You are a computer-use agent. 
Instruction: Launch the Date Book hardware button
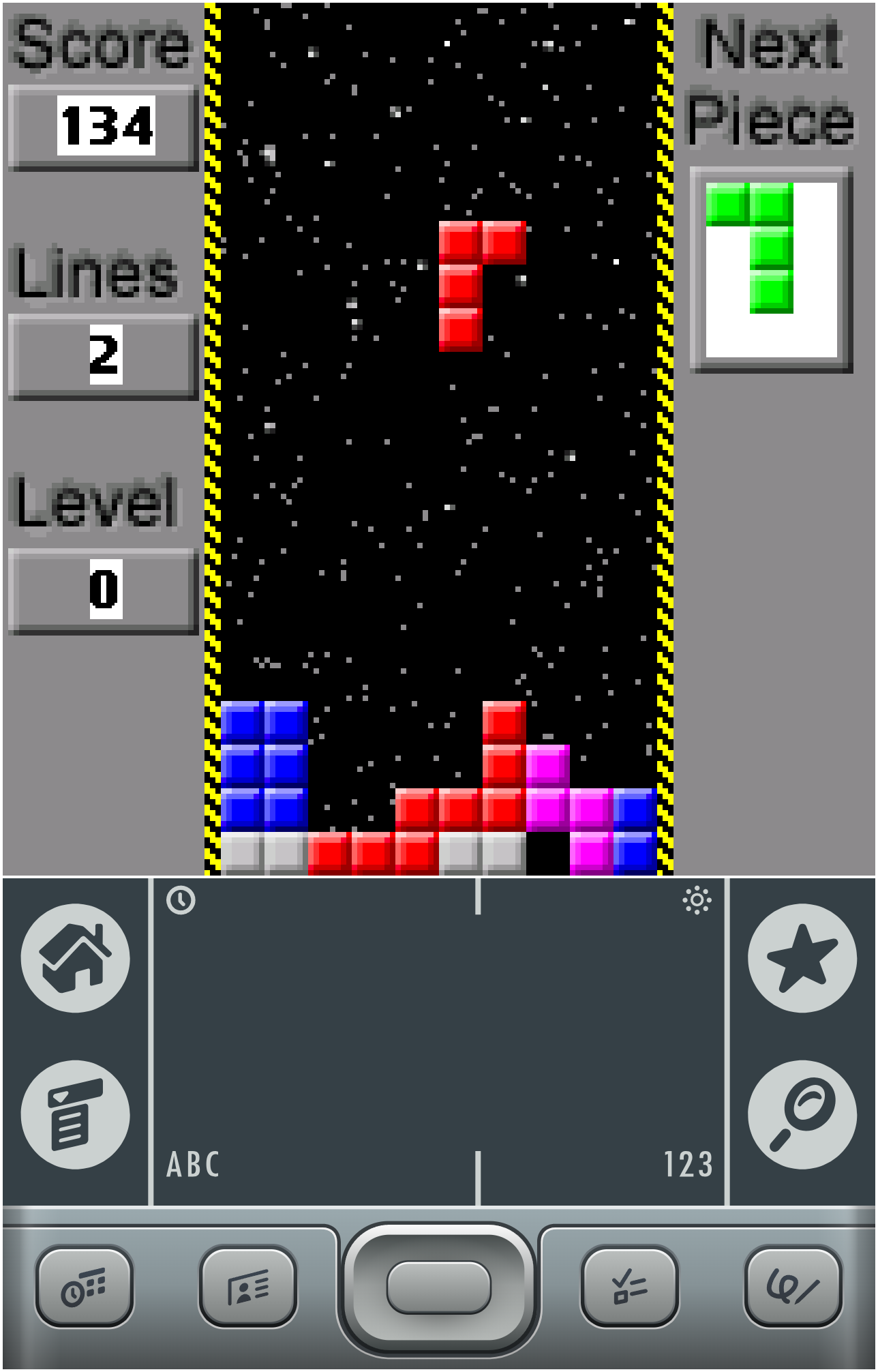[x=84, y=1286]
